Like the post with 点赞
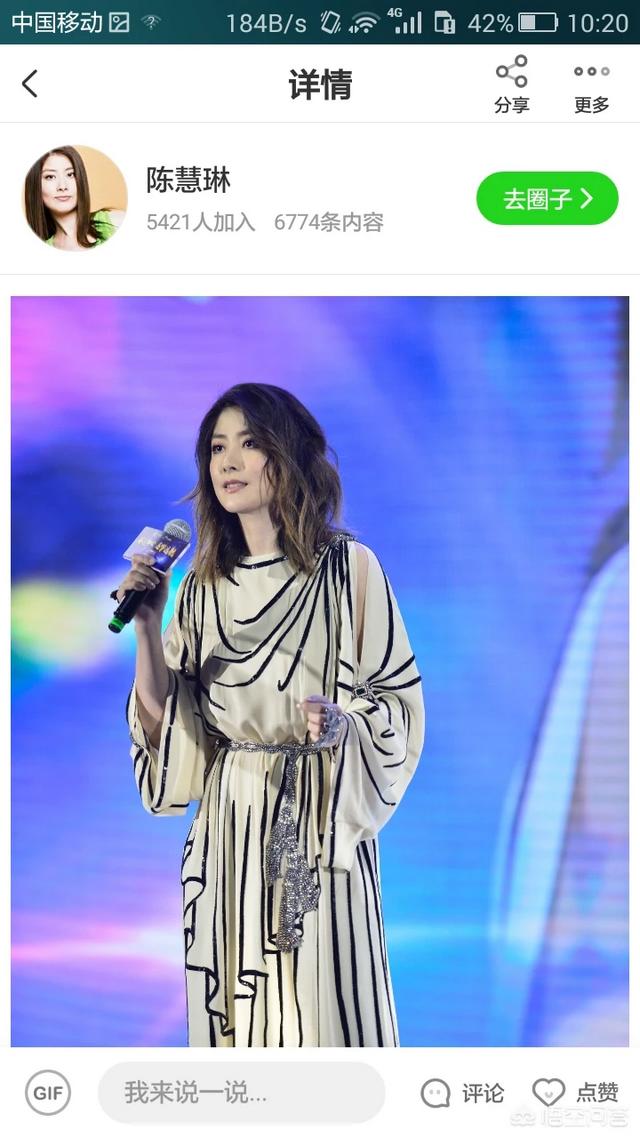640x1138 pixels. (x=575, y=1092)
